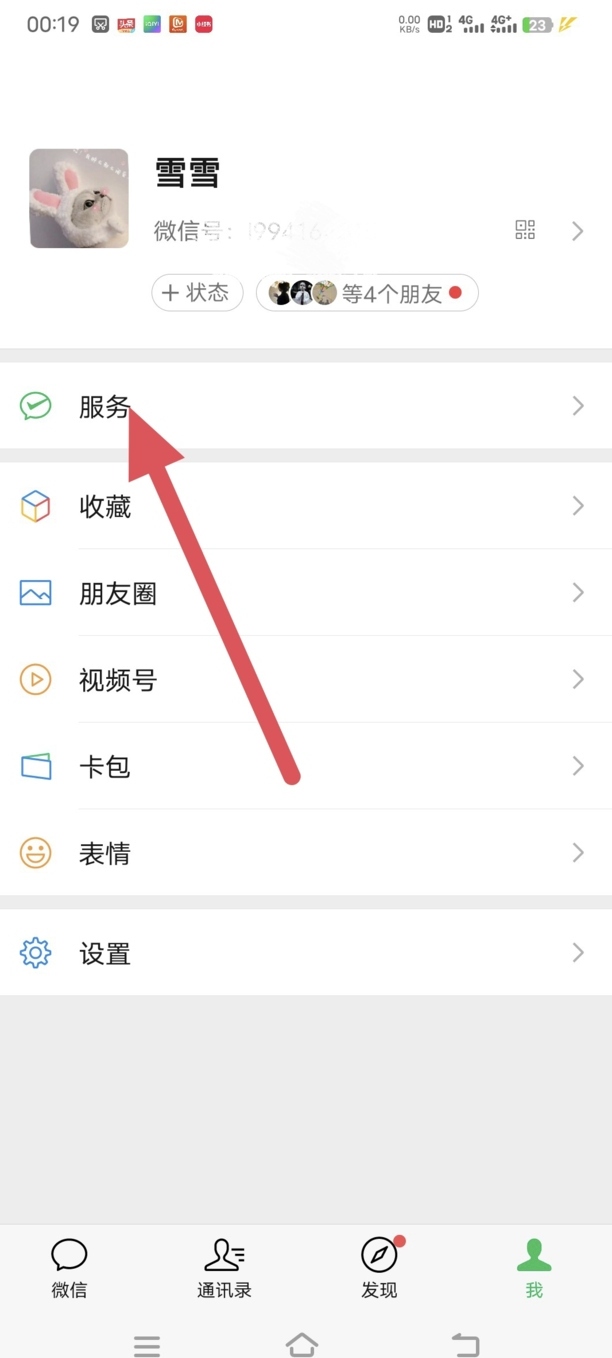This screenshot has height=1358, width=612.
Task: View status of 等4个朋友
Action: tap(367, 294)
